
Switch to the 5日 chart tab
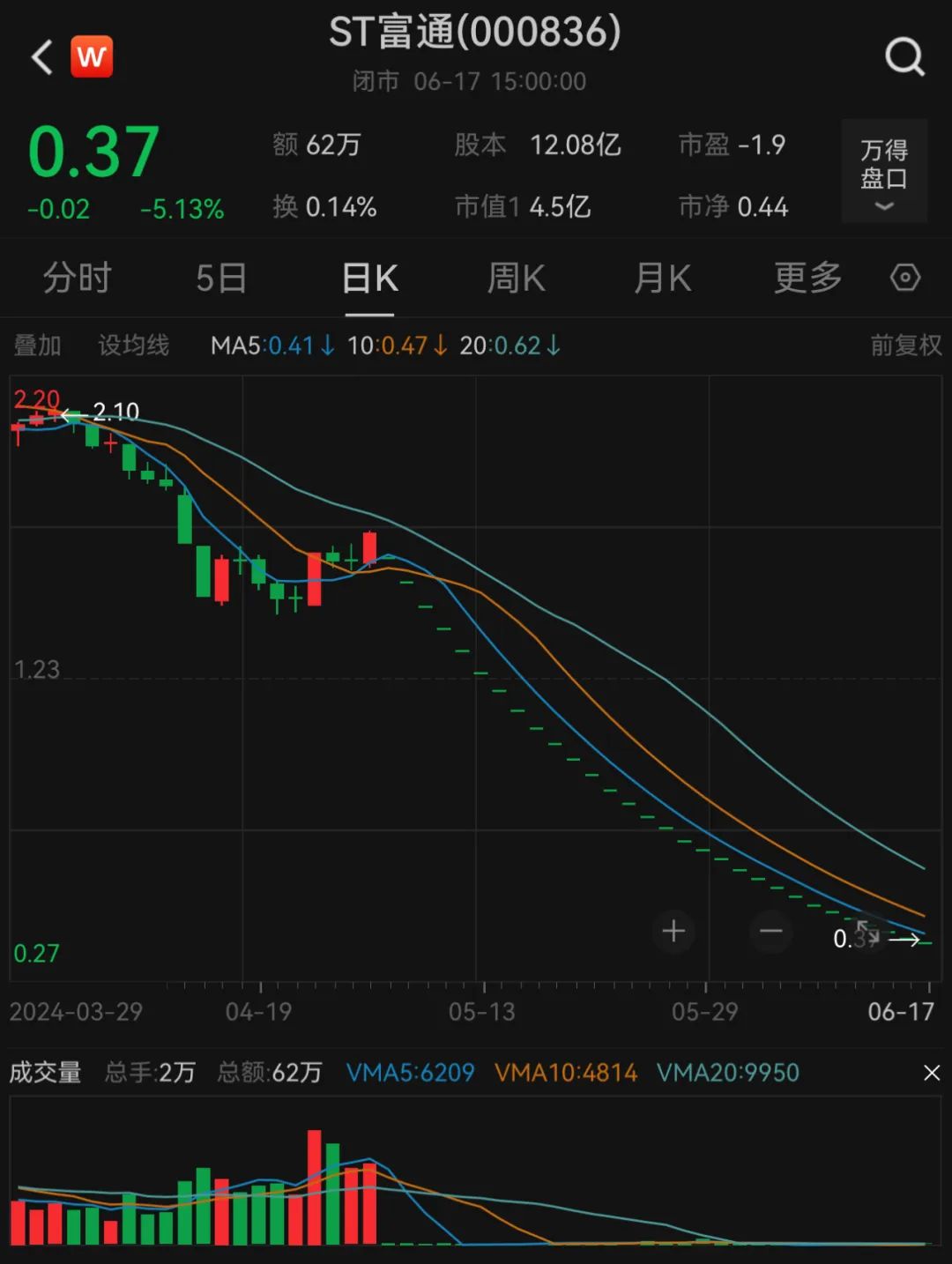[x=221, y=279]
